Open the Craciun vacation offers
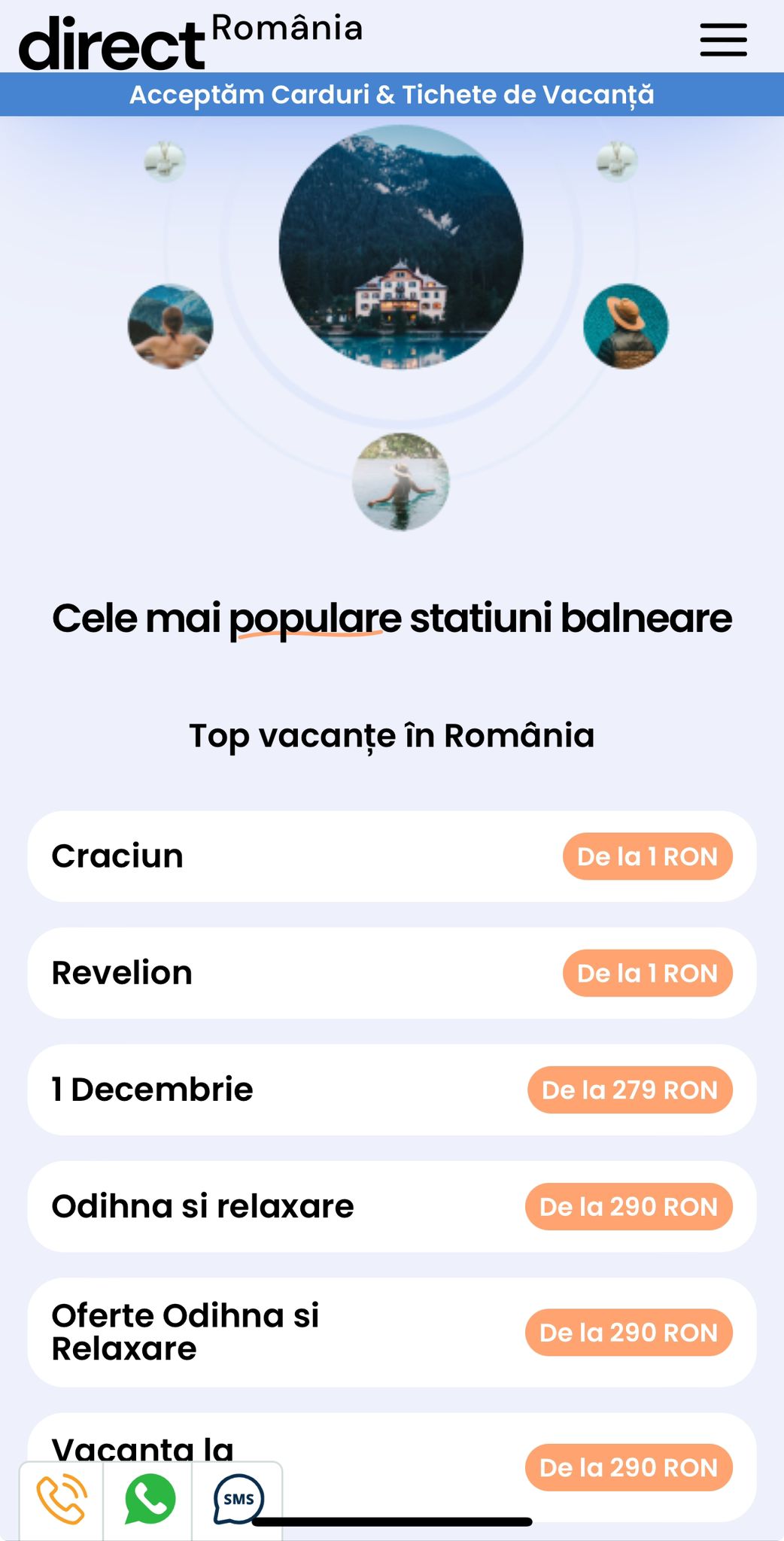Image resolution: width=784 pixels, height=1541 pixels. (391, 856)
